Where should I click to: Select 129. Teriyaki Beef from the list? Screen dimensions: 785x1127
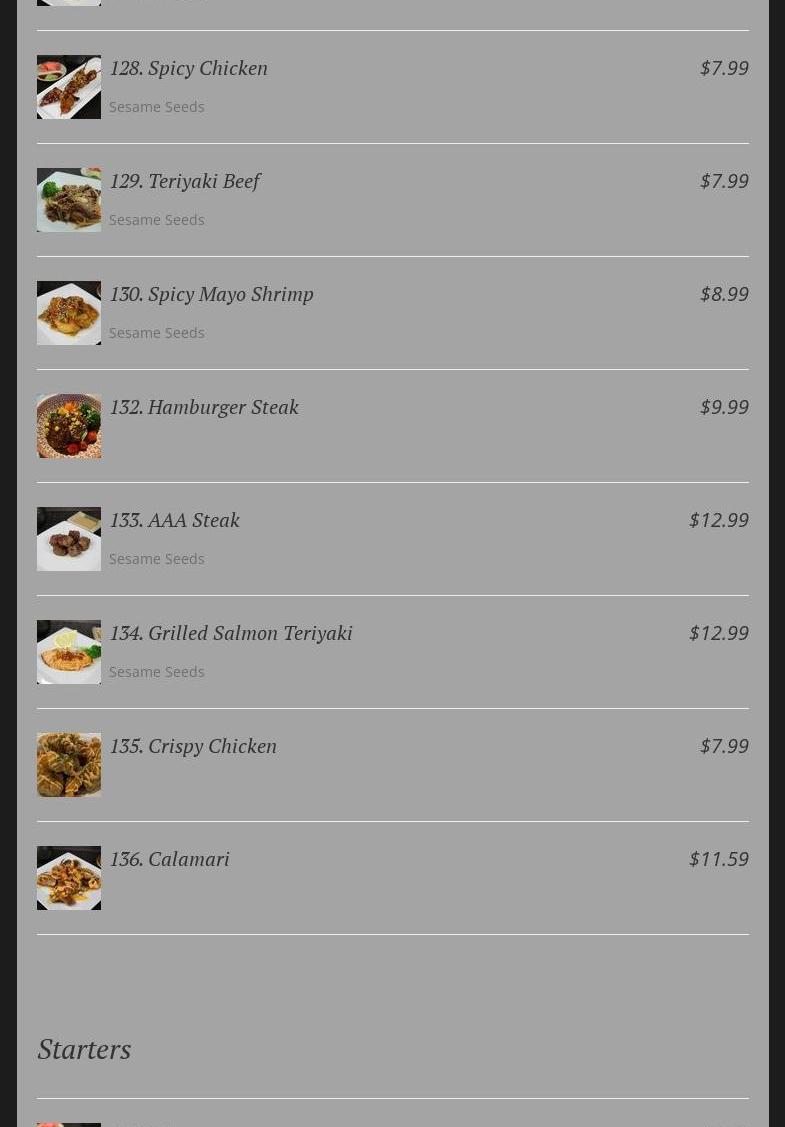tap(185, 181)
